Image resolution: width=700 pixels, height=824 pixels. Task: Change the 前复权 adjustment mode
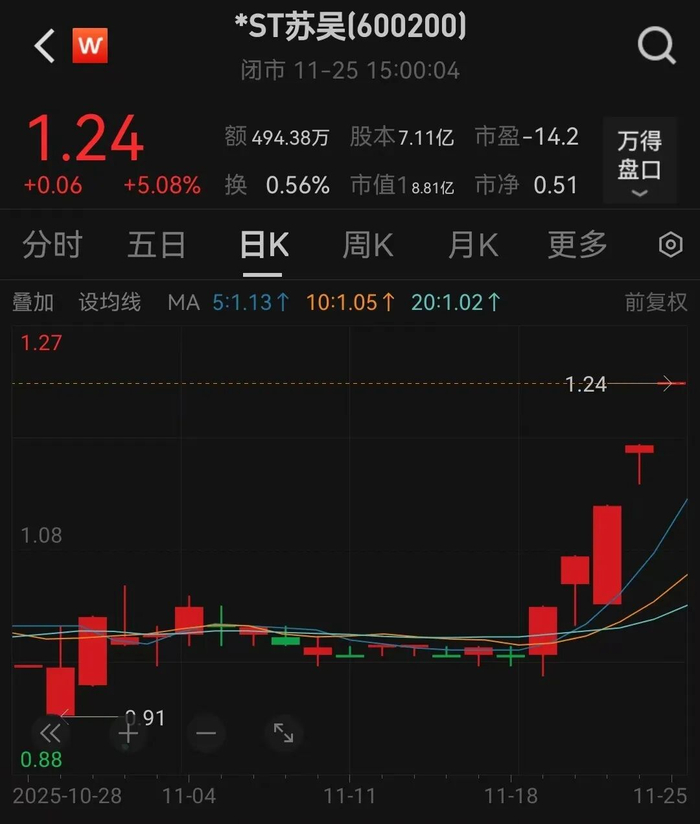(x=656, y=302)
